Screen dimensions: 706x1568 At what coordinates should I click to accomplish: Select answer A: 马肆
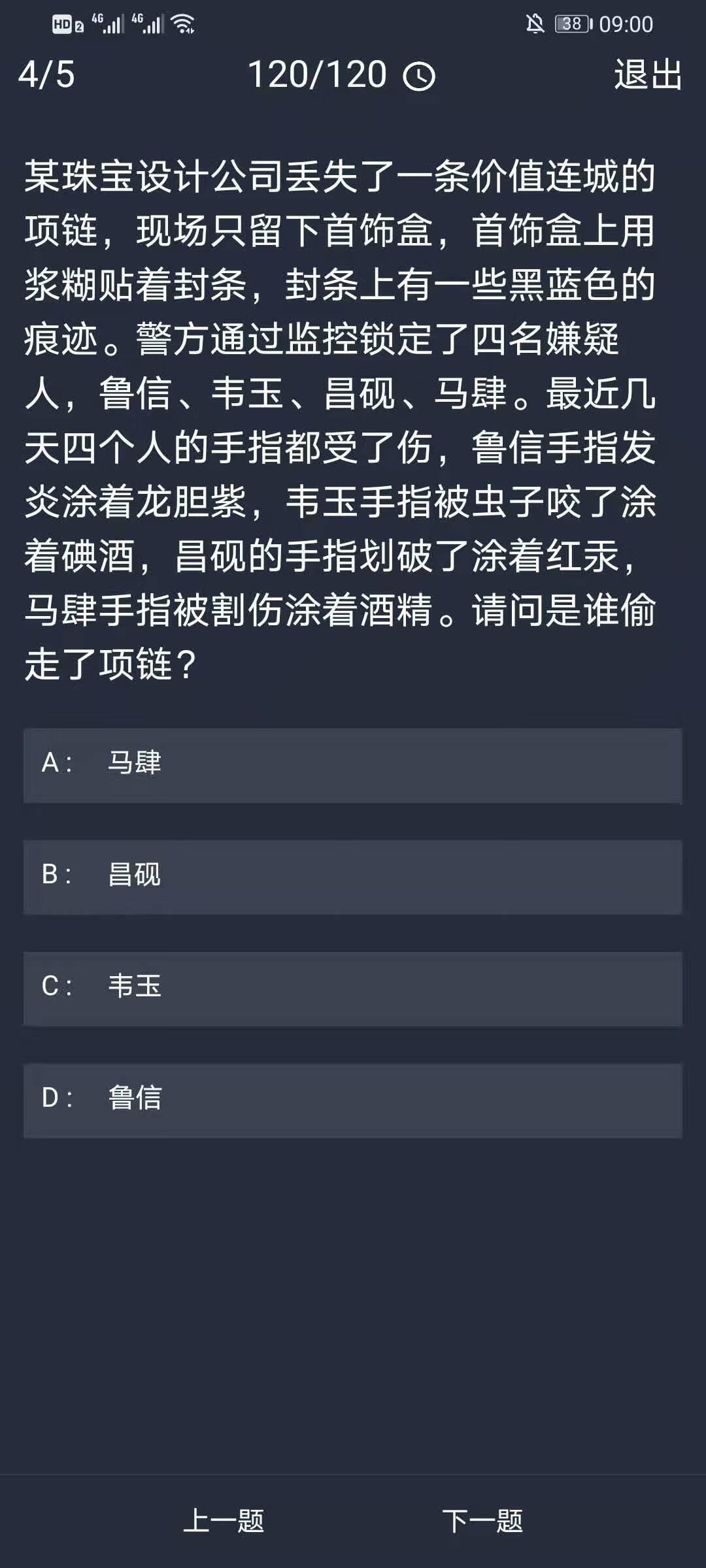[353, 766]
